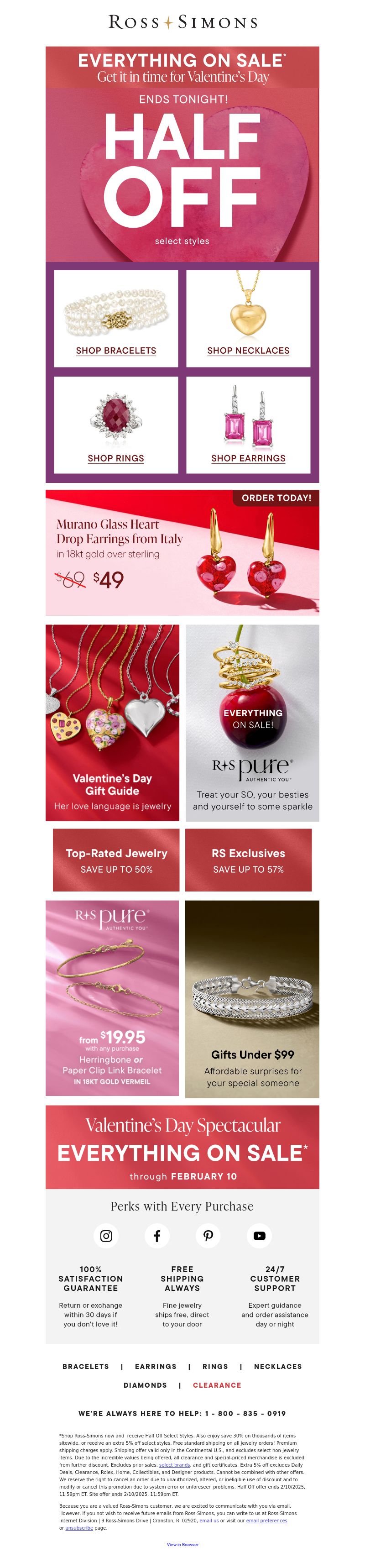Open the Shop Bracelets link

coord(115,351)
